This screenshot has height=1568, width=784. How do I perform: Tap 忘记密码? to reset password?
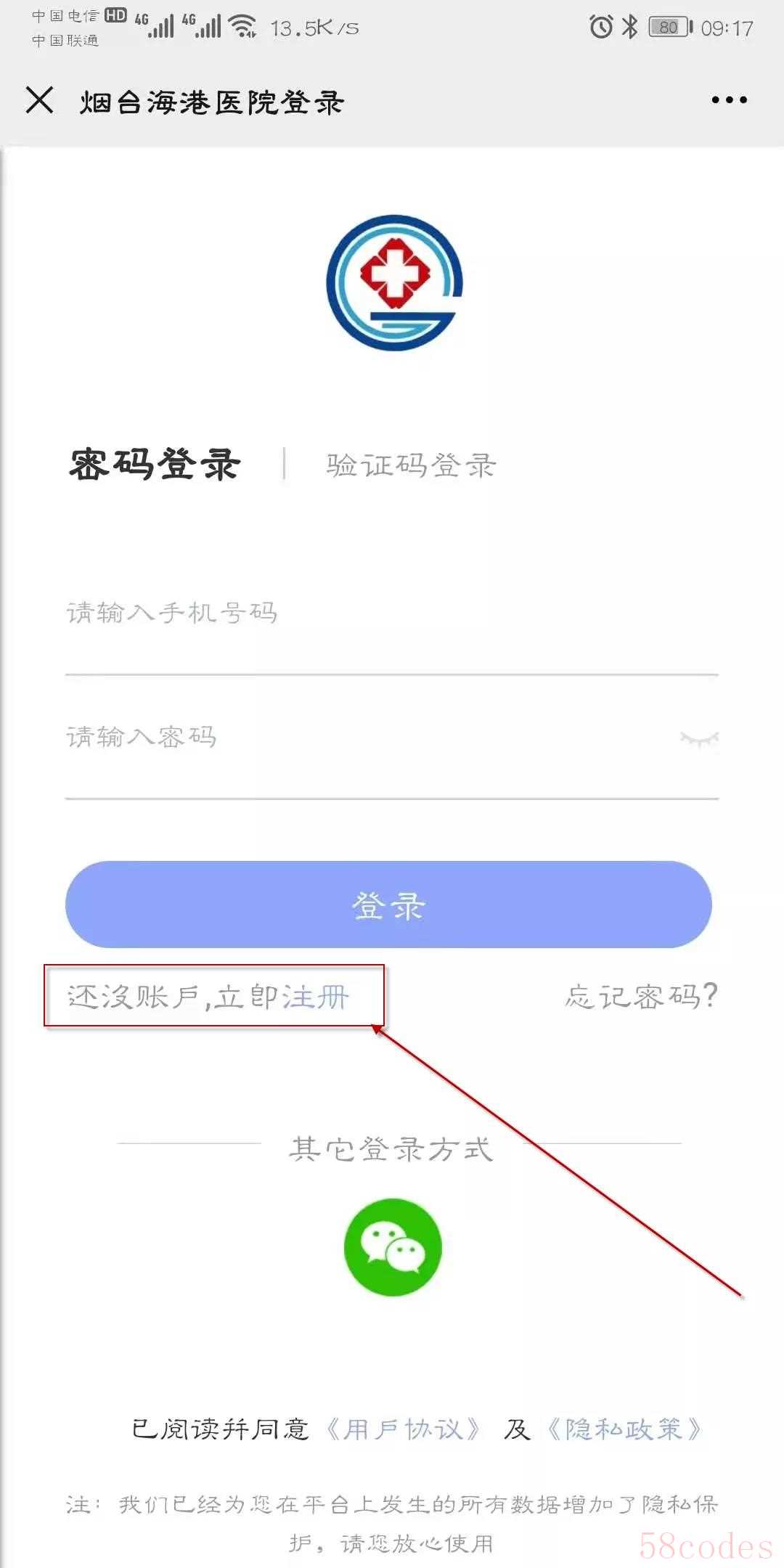pyautogui.click(x=642, y=996)
